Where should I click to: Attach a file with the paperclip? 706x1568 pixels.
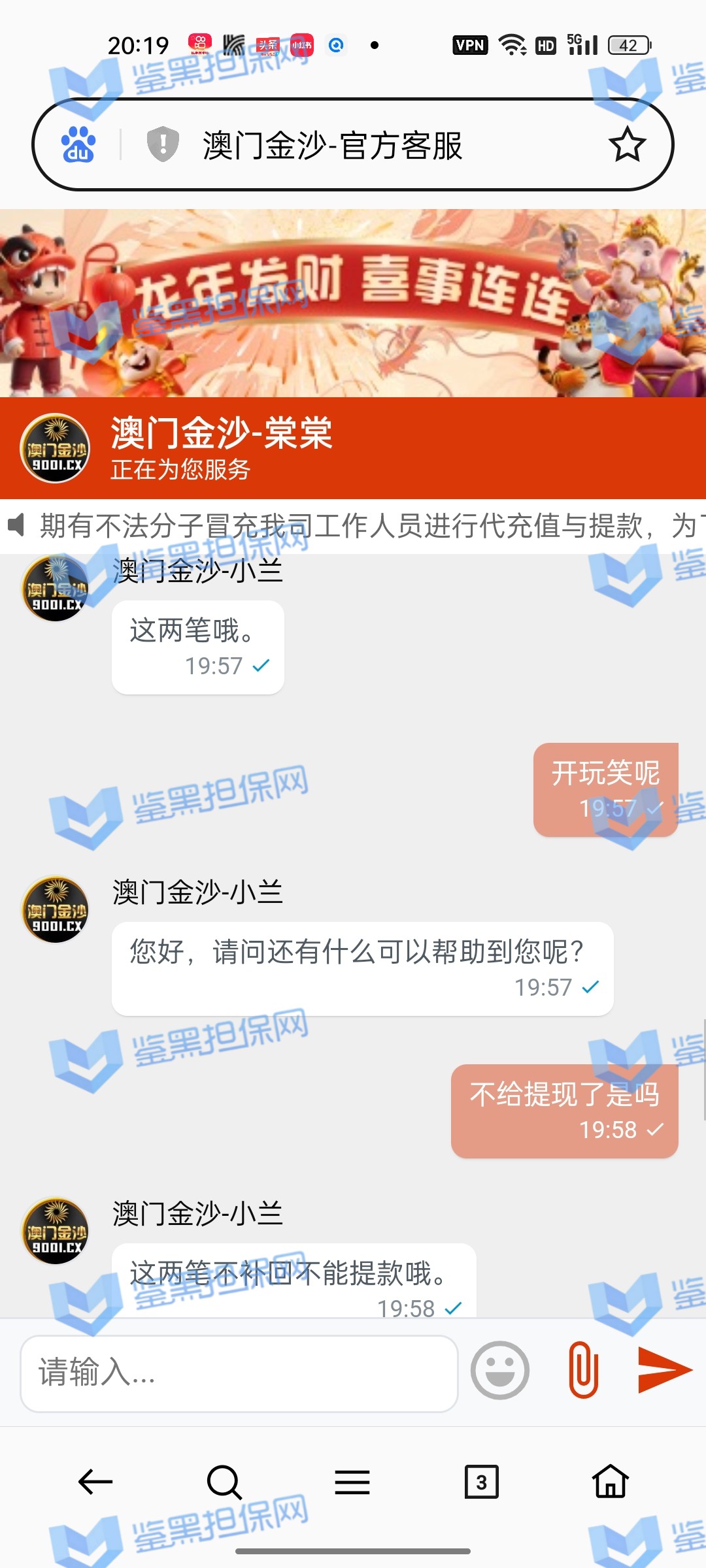pyautogui.click(x=583, y=1370)
